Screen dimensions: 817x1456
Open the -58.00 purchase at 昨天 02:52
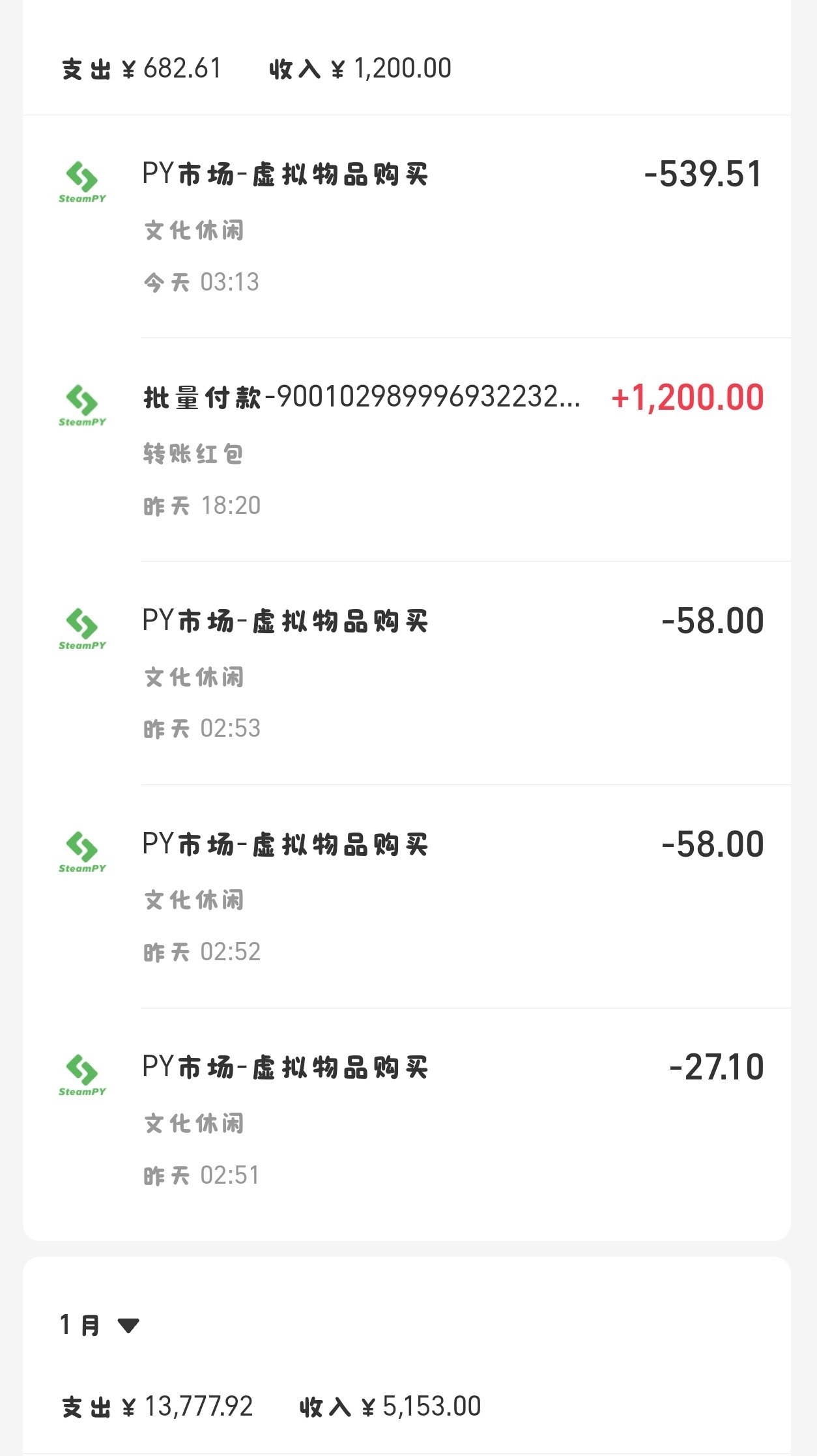point(407,896)
